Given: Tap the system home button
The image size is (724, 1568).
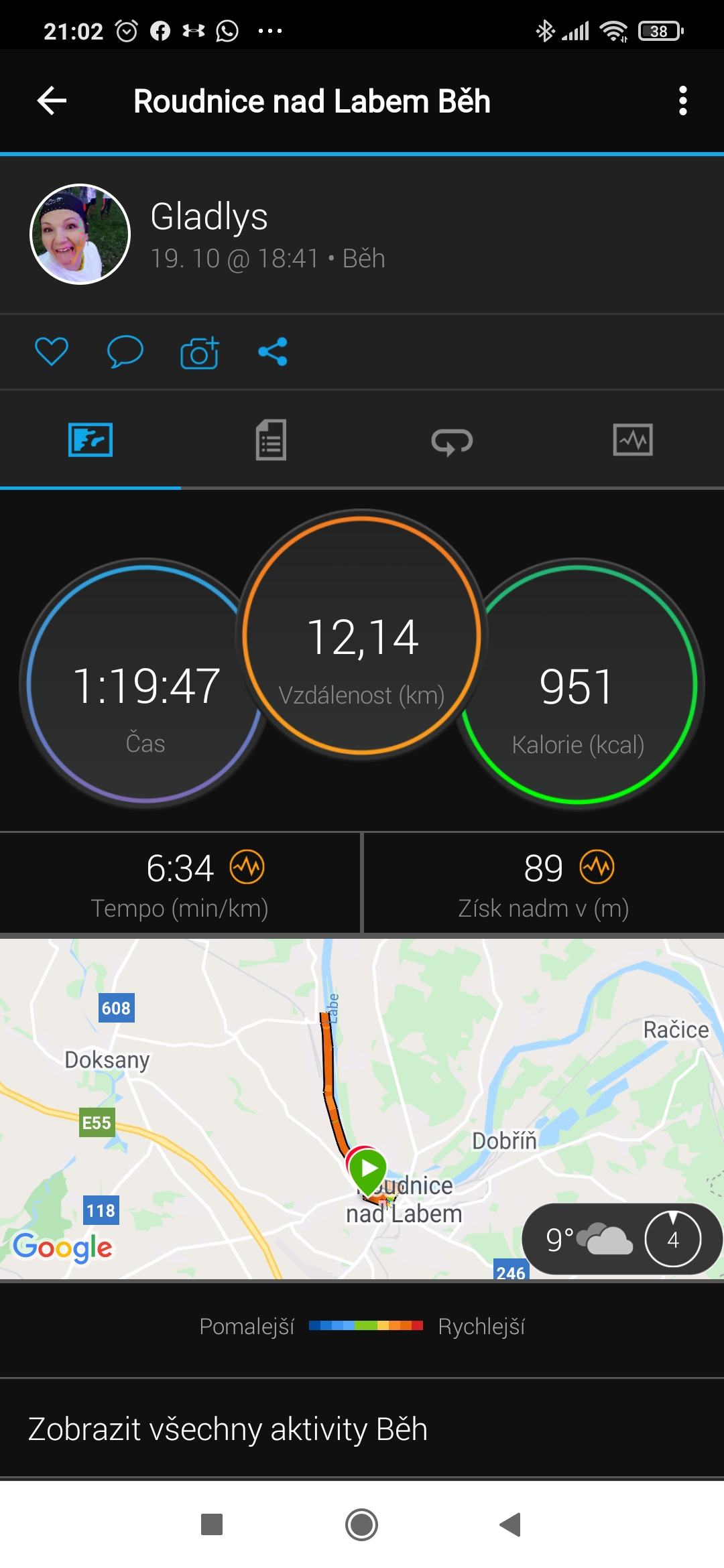Looking at the screenshot, I should 361,1524.
